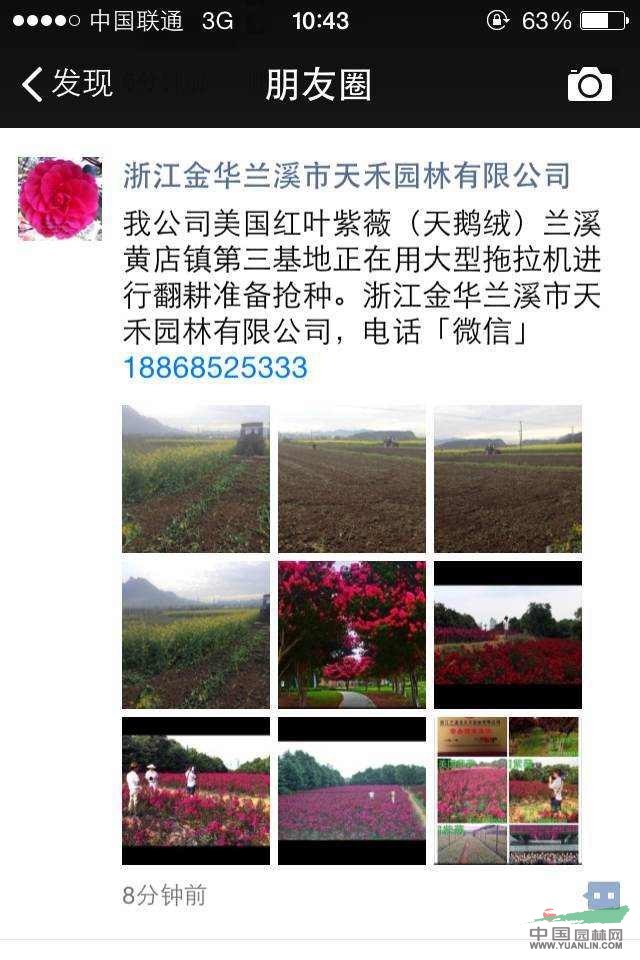Open the camera to post a moment
Viewport: 640px width, 960px height.
click(589, 85)
